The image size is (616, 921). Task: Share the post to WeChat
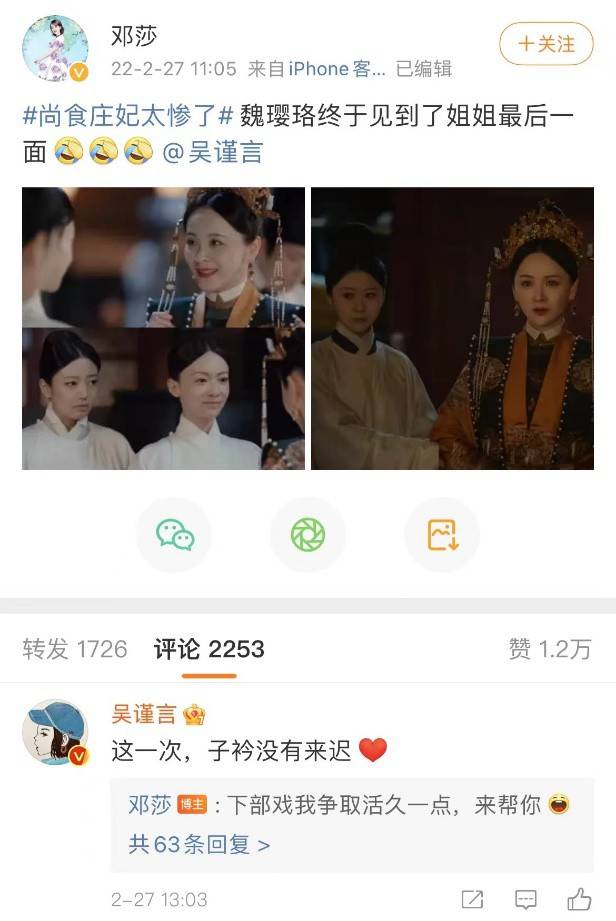coord(175,535)
